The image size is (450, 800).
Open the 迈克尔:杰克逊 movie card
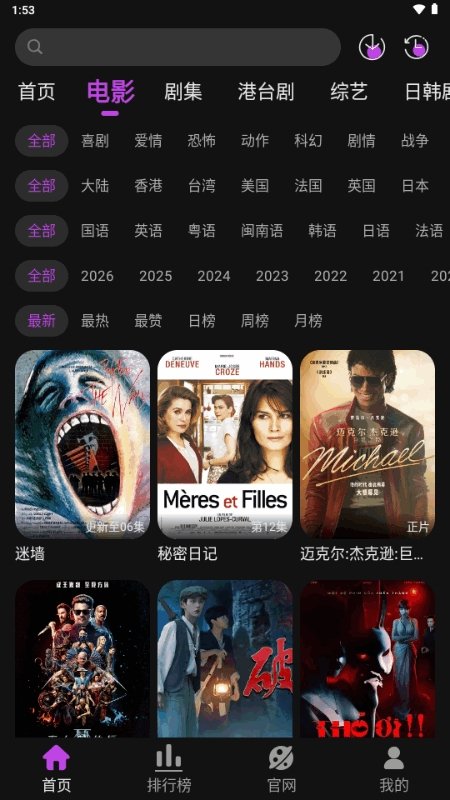click(367, 456)
